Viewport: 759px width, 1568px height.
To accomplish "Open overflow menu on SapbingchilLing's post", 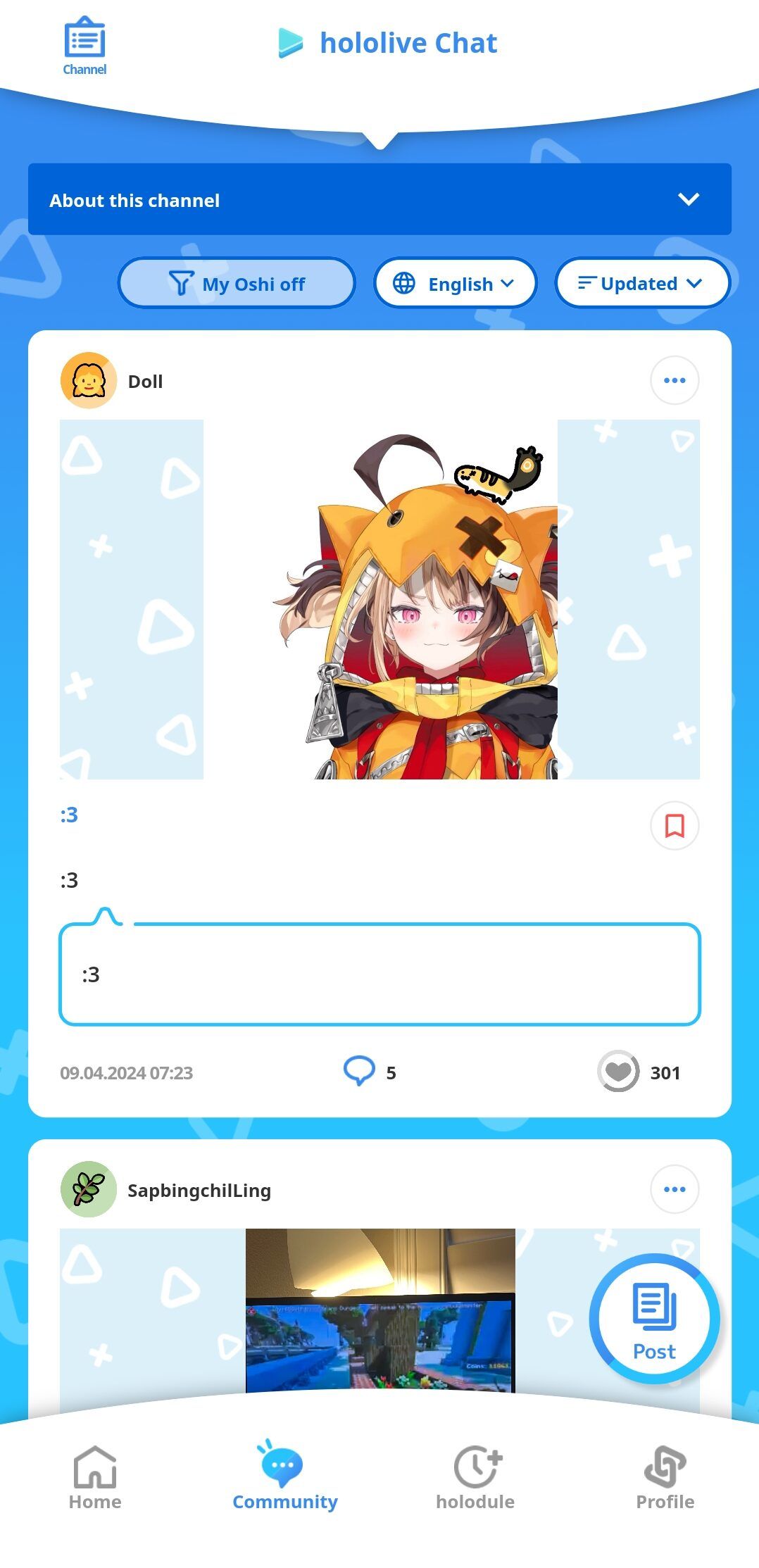I will 674,1190.
